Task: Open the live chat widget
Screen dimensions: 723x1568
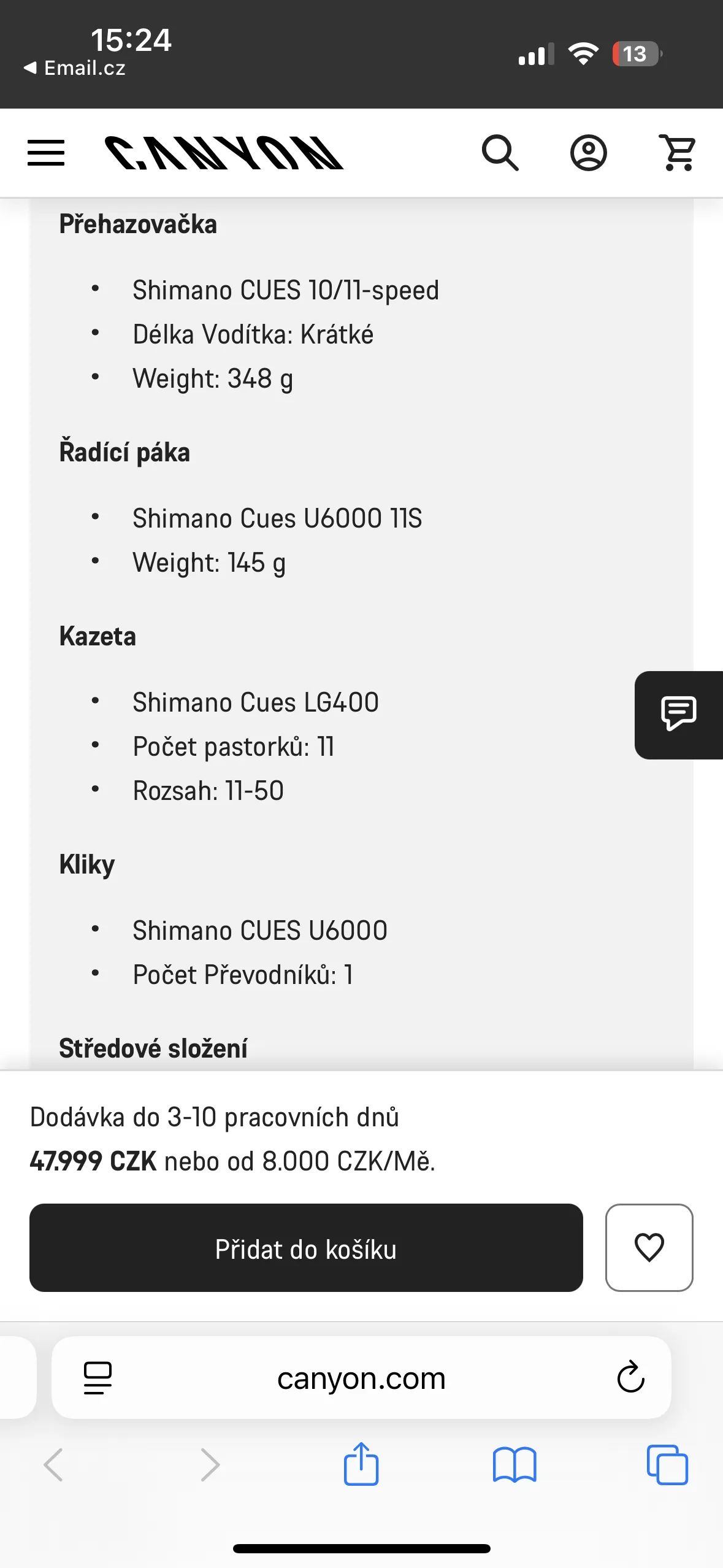Action: pos(679,715)
